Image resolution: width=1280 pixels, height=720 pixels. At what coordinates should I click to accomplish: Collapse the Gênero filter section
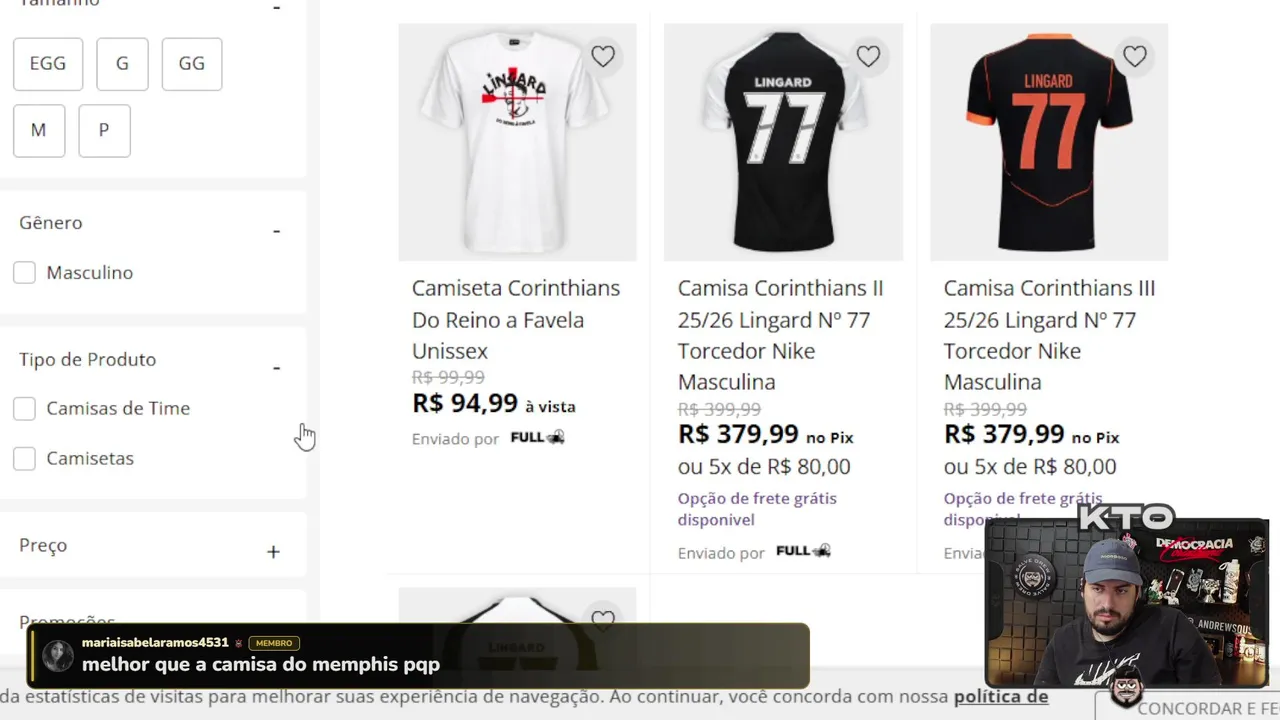(276, 231)
